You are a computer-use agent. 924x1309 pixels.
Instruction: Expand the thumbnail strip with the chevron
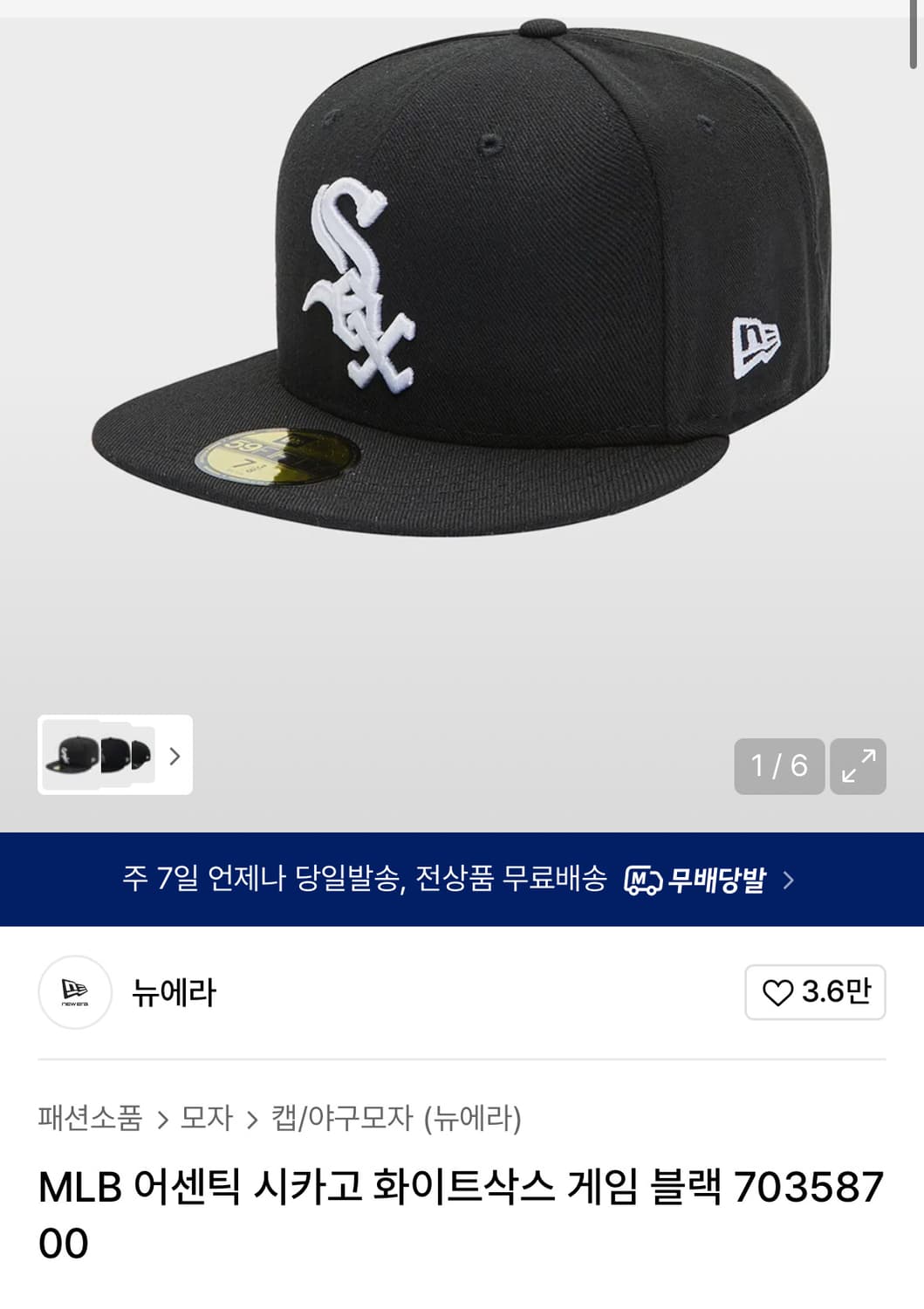pyautogui.click(x=175, y=757)
